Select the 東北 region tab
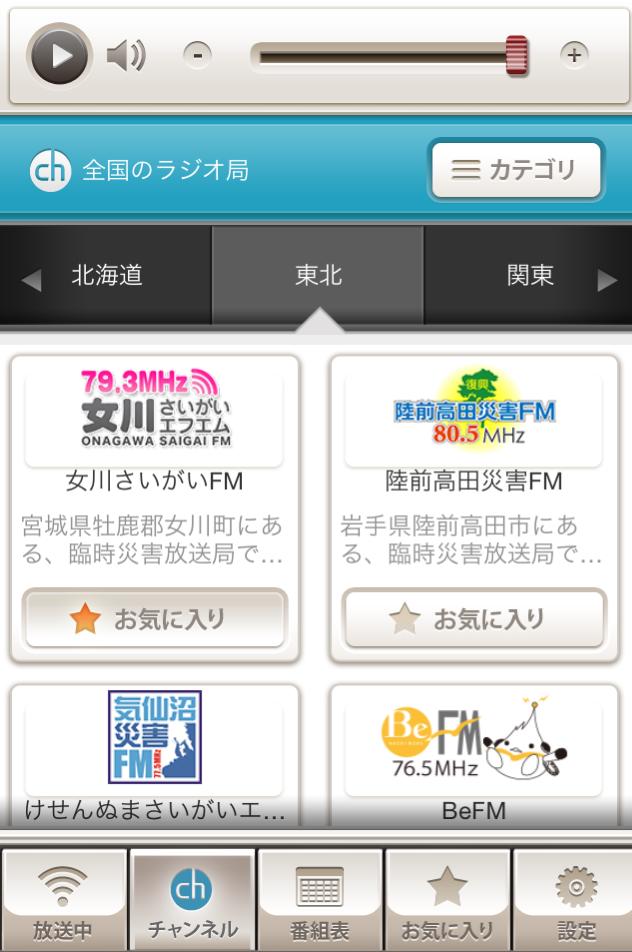 point(318,276)
